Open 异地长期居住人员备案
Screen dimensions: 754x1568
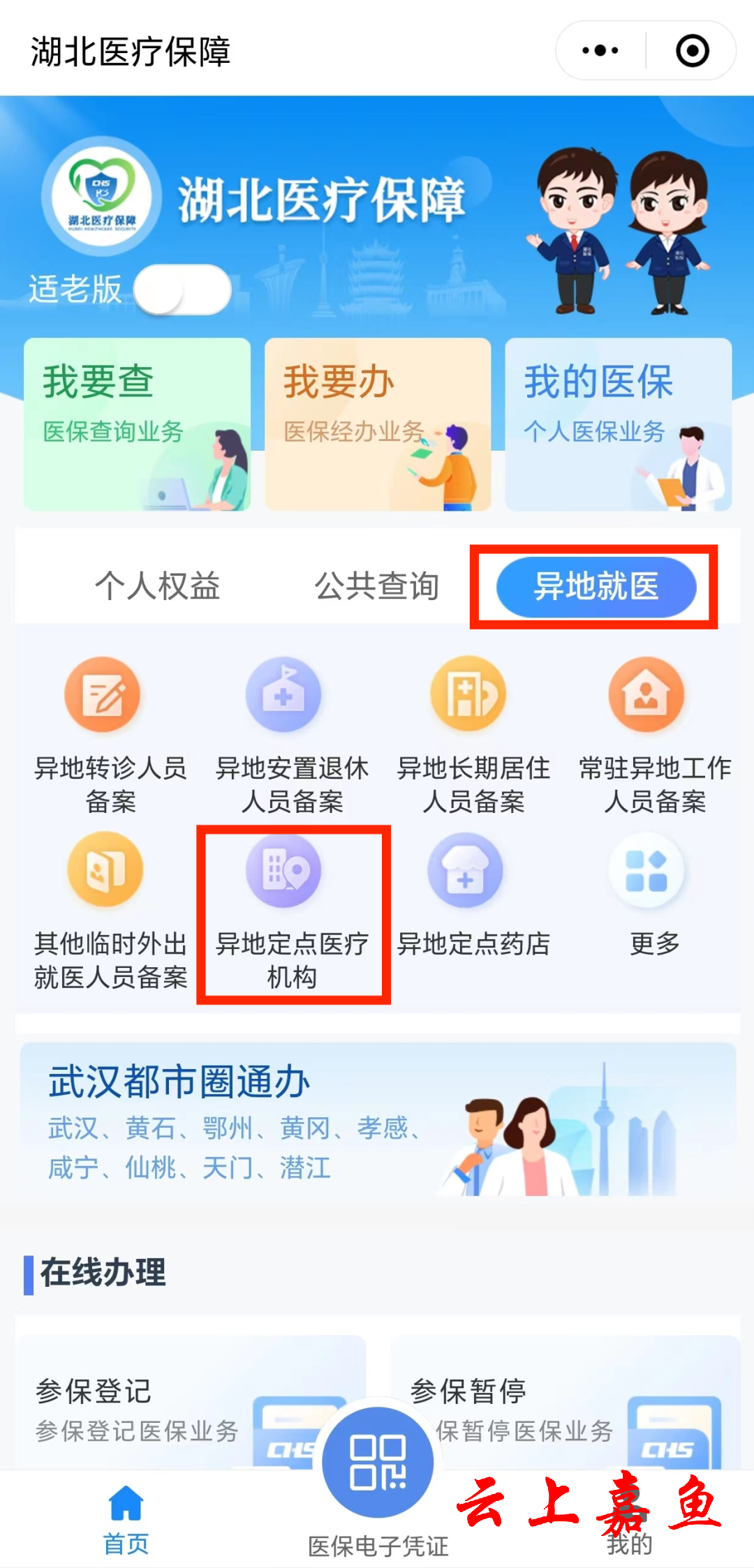[472, 733]
